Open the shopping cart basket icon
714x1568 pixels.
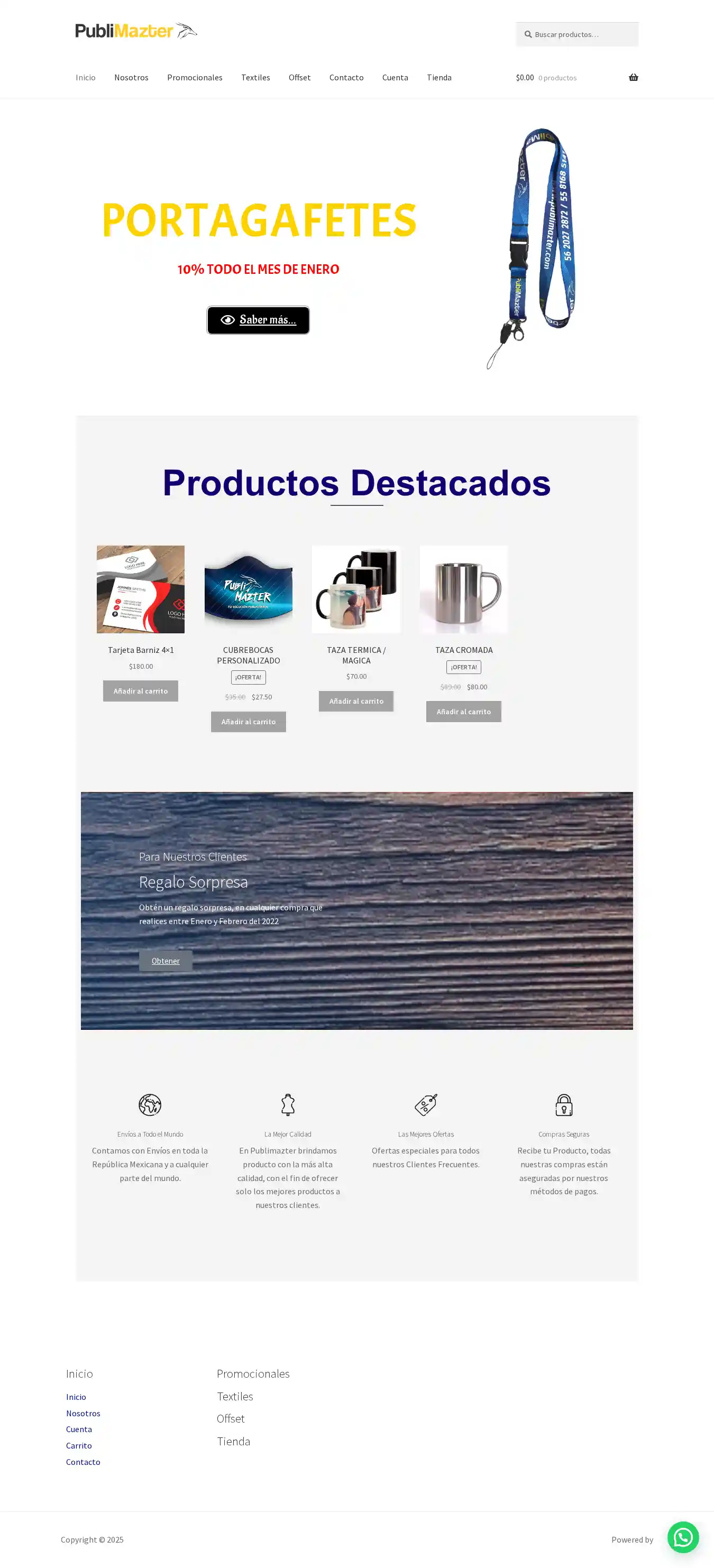pos(633,77)
